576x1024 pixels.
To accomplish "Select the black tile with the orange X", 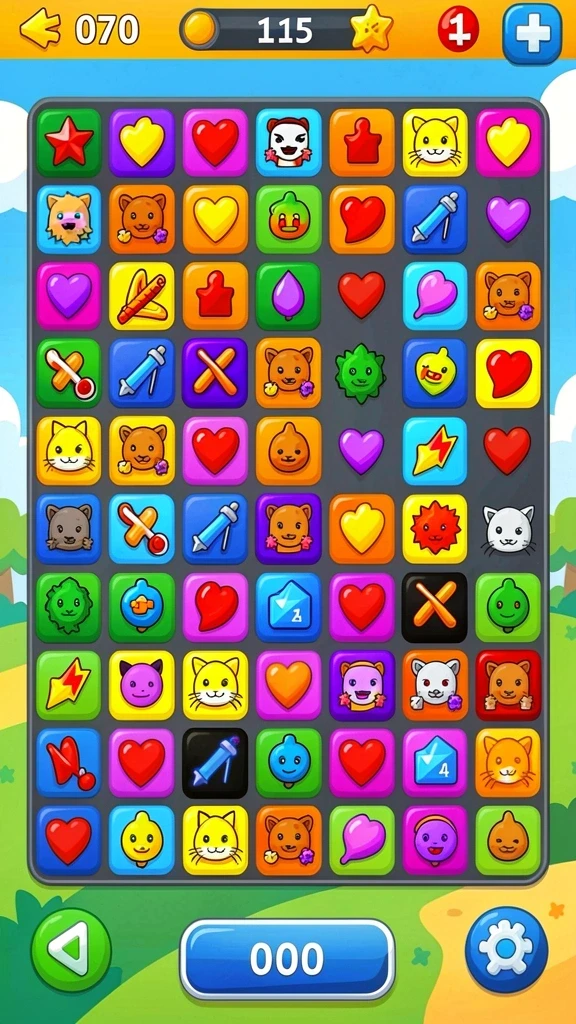I will pyautogui.click(x=434, y=608).
